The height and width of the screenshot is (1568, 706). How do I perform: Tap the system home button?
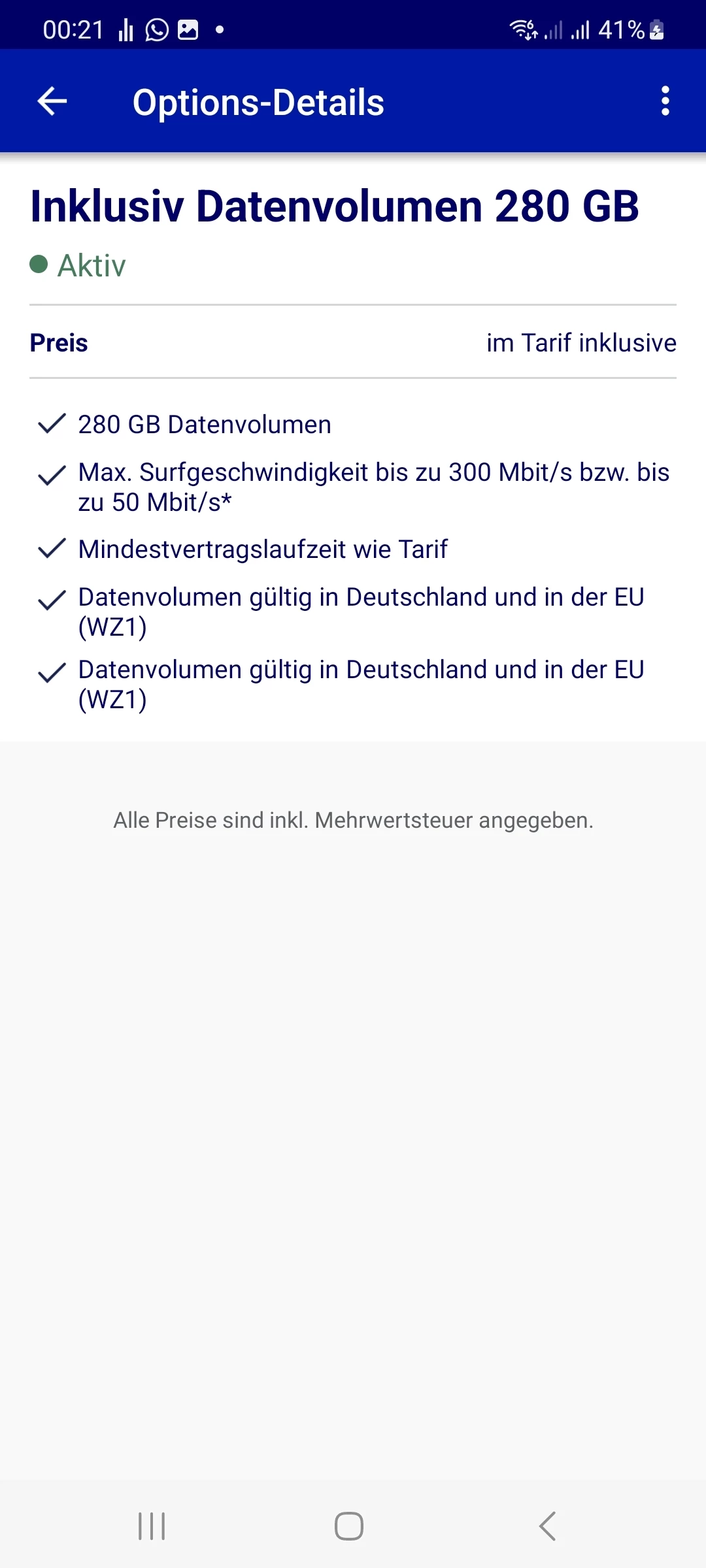coord(349,1526)
